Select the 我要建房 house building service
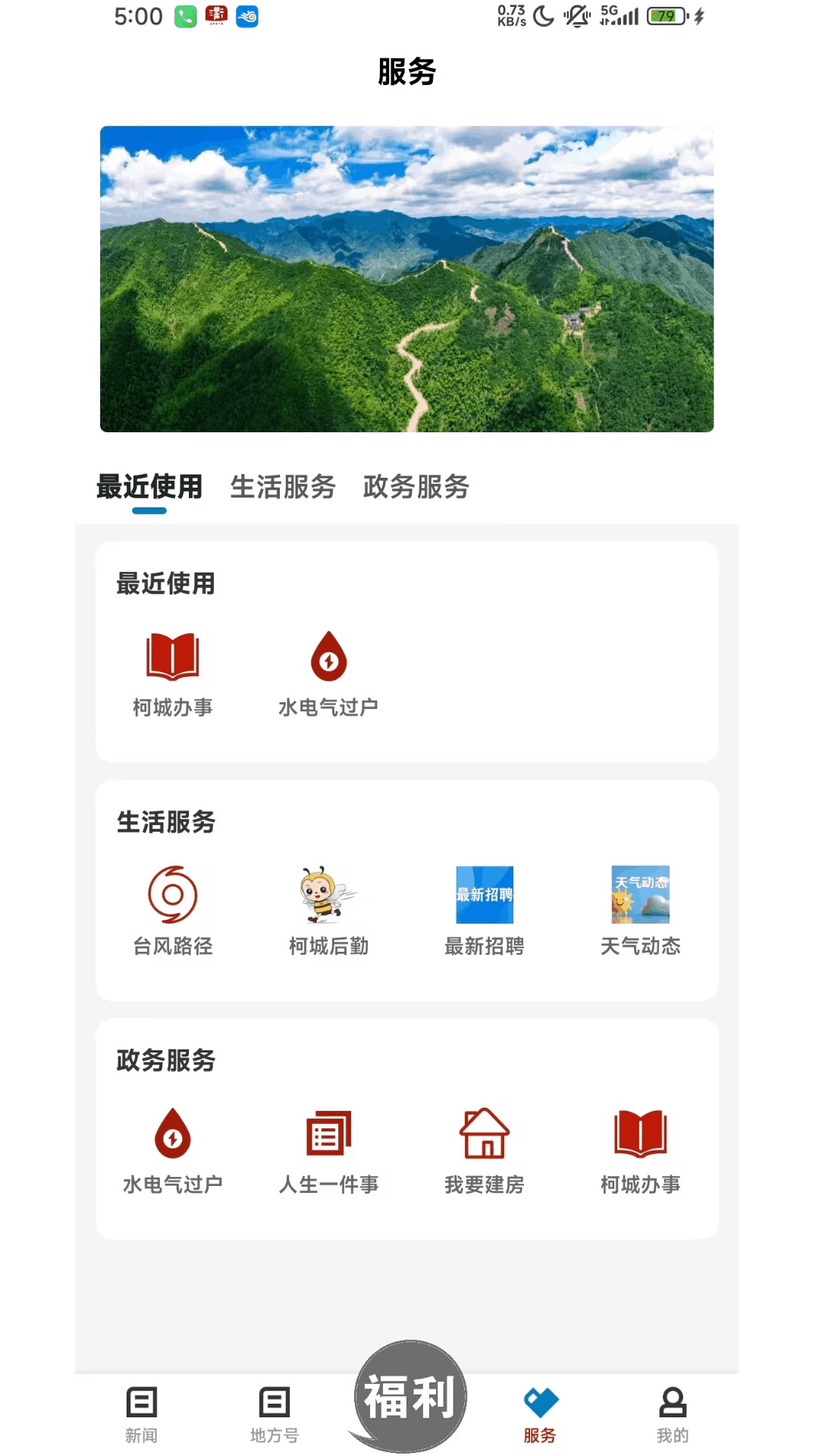The image size is (819, 1456). pos(484,1149)
